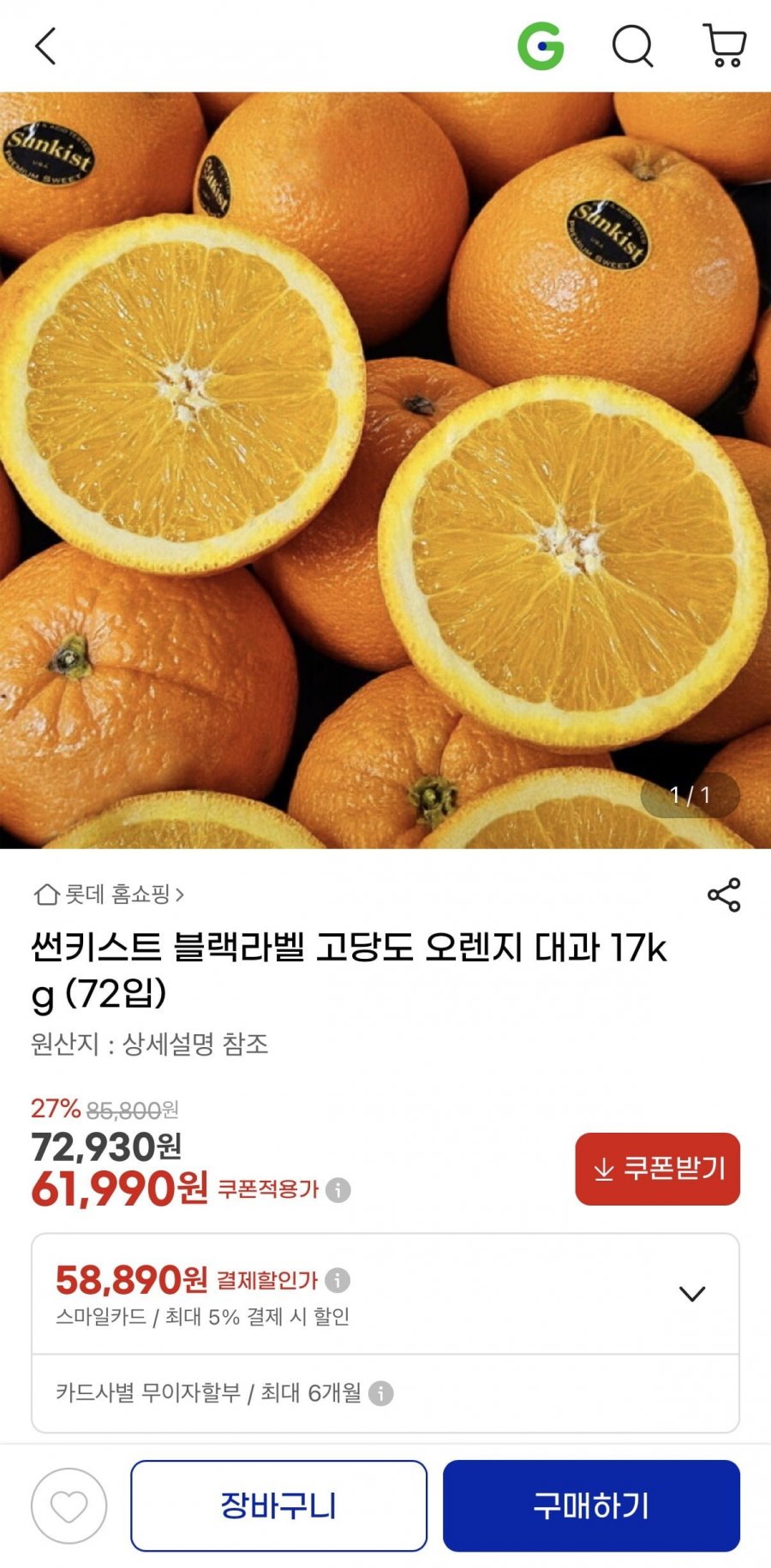Open the 롯데 홈쇼핑 store chevron link
Viewport: 771px width, 1568px height.
tap(182, 895)
